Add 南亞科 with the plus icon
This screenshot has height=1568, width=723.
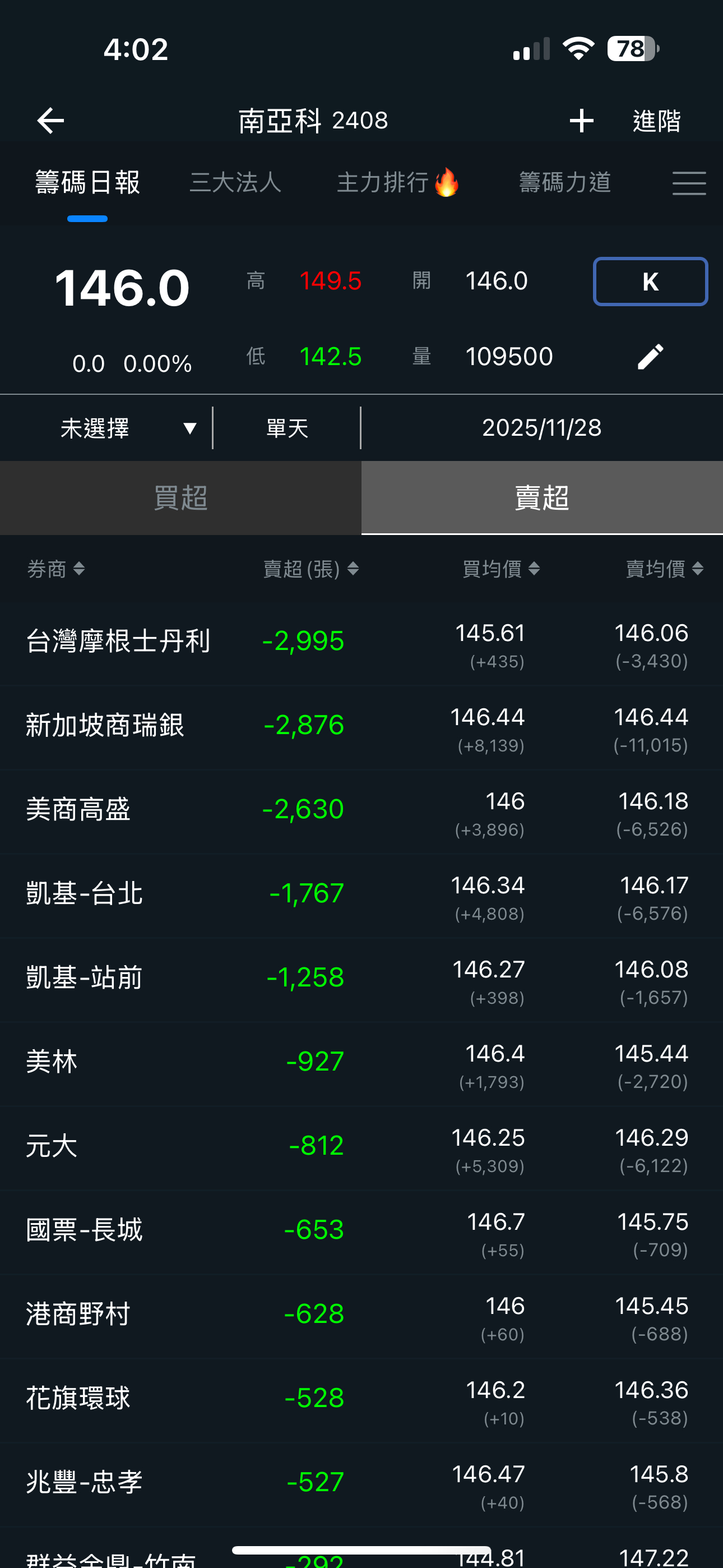coord(581,121)
